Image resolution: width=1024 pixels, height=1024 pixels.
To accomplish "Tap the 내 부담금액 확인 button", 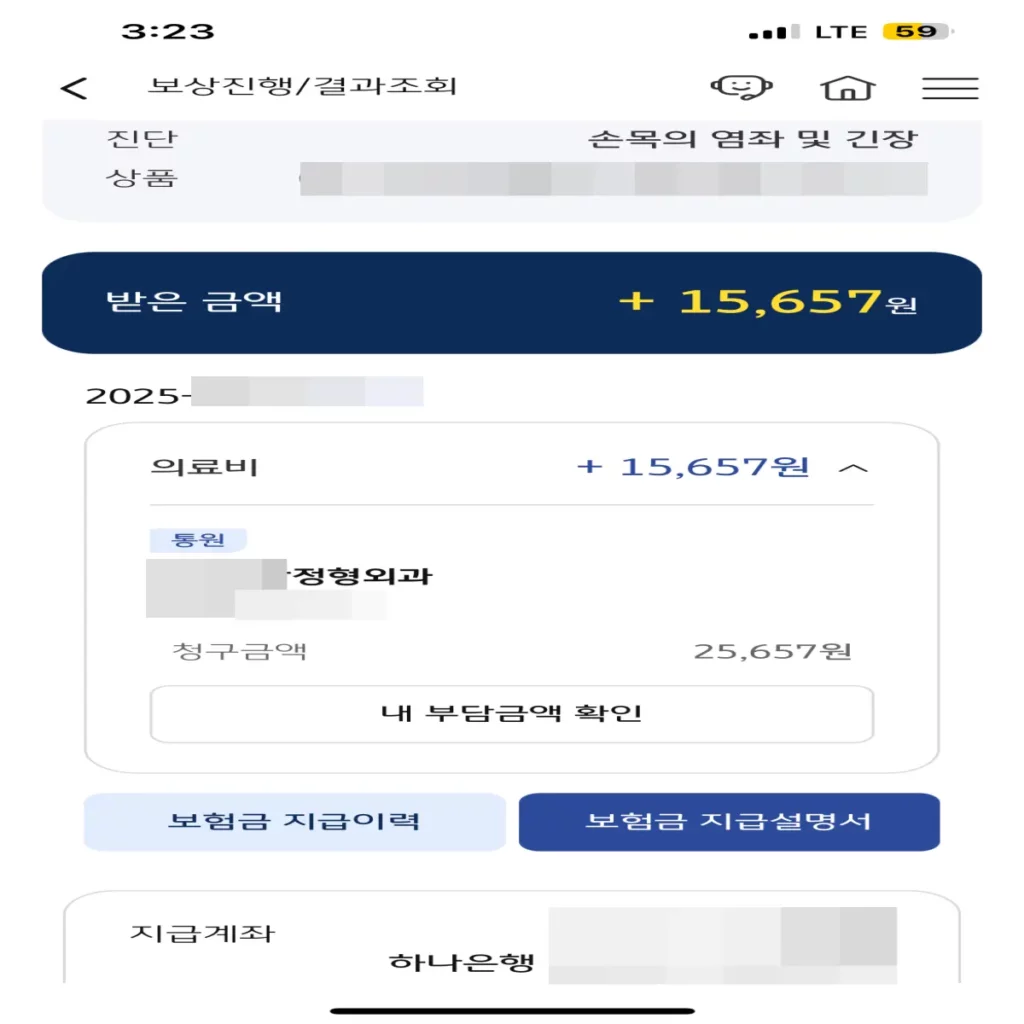I will click(x=511, y=714).
